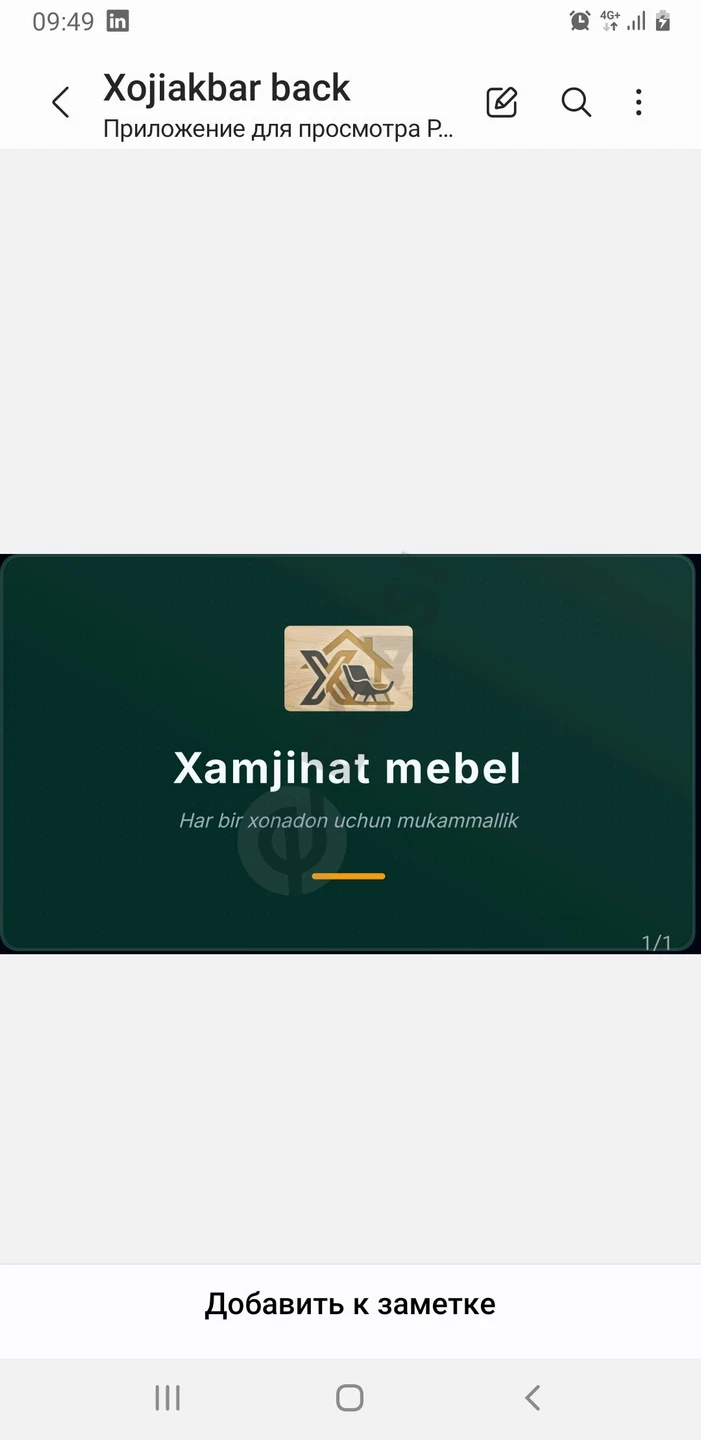Search within the document
701x1440 pixels.
[576, 102]
